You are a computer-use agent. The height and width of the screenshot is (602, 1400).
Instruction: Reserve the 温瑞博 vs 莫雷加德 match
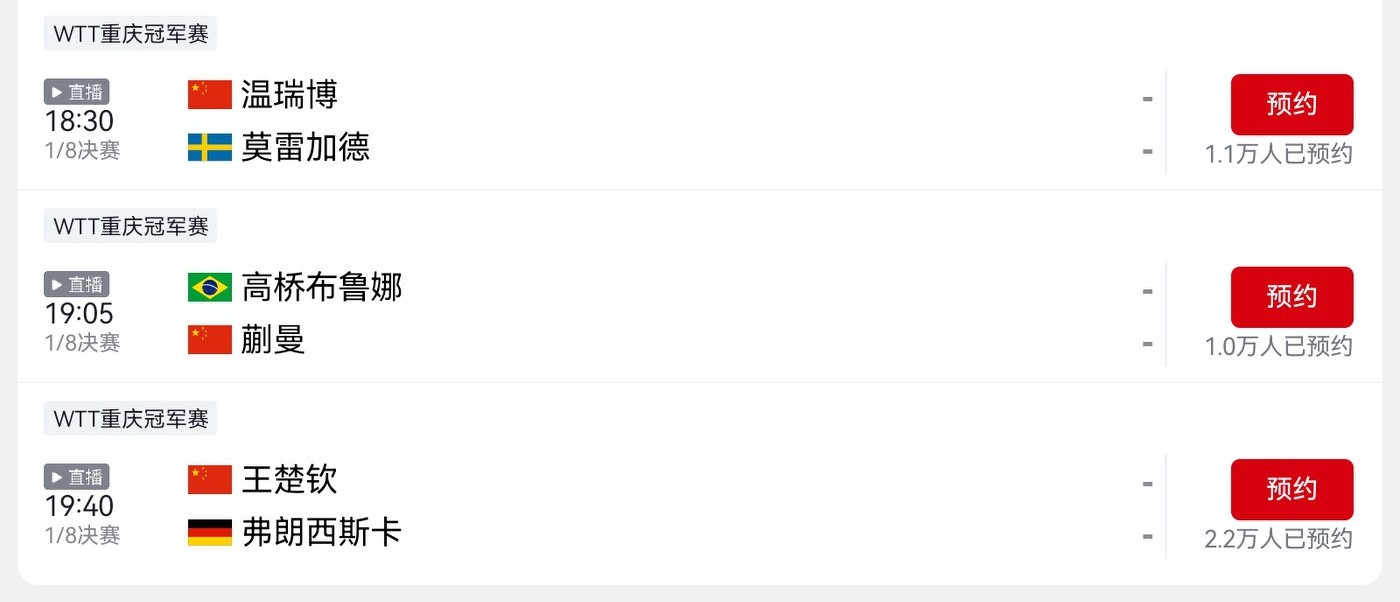point(1291,104)
